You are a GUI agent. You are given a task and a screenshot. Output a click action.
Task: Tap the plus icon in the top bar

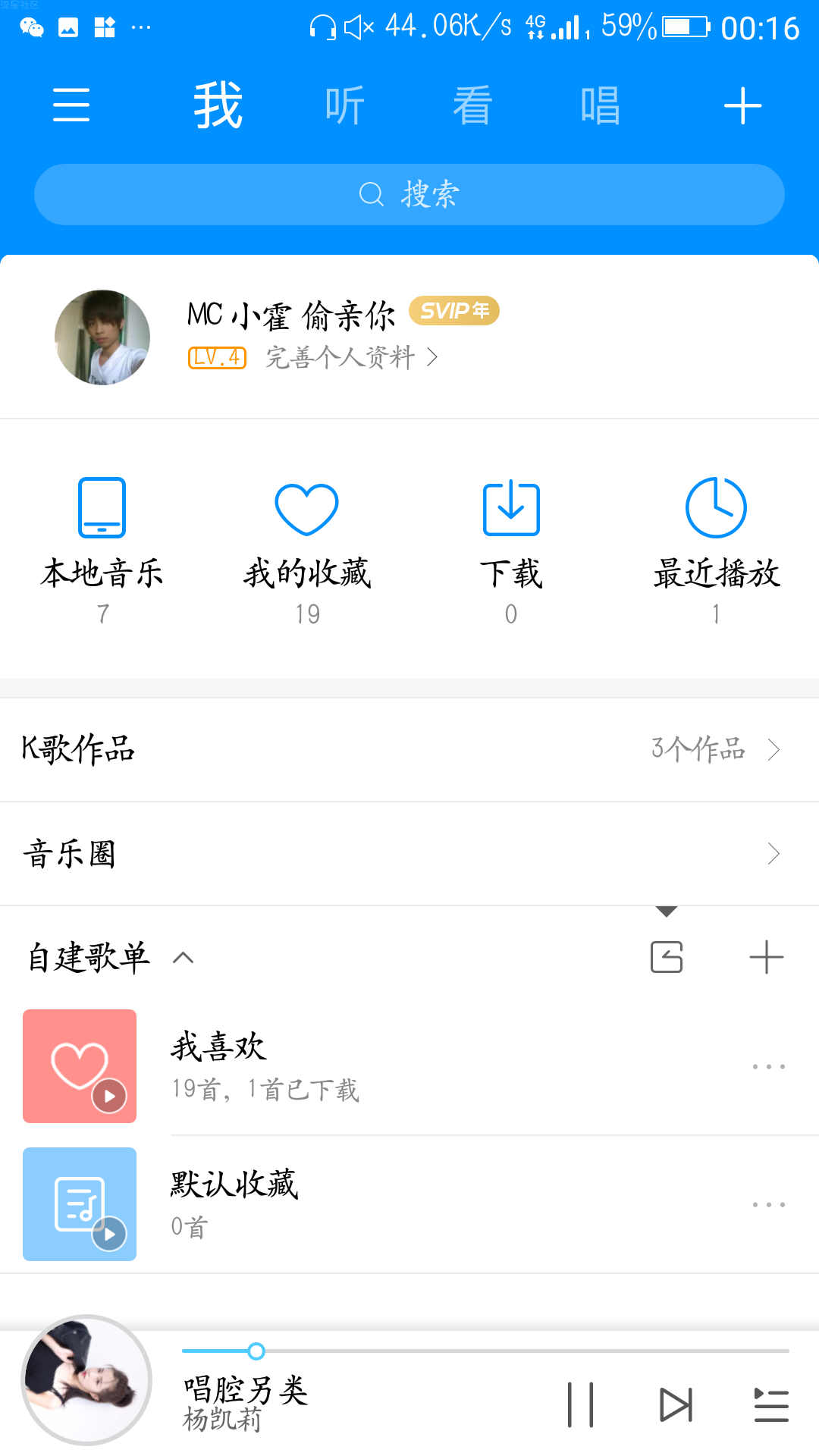(742, 105)
